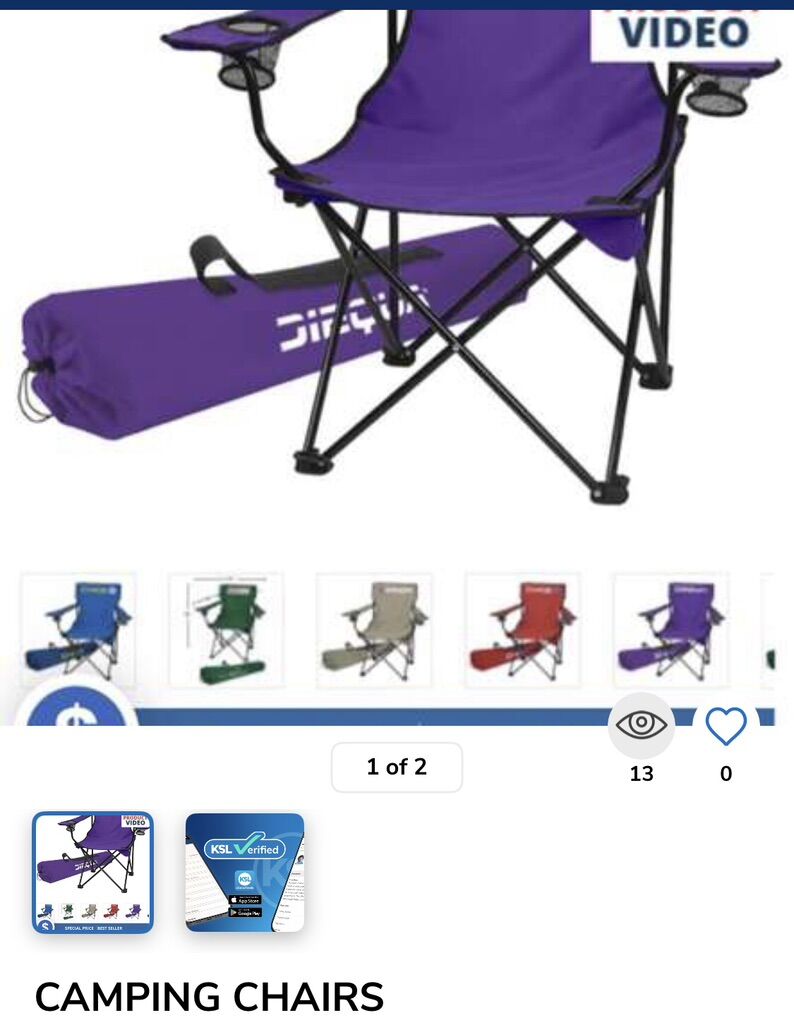794x1020 pixels.
Task: Click the 1 of 2 page indicator
Action: click(396, 766)
